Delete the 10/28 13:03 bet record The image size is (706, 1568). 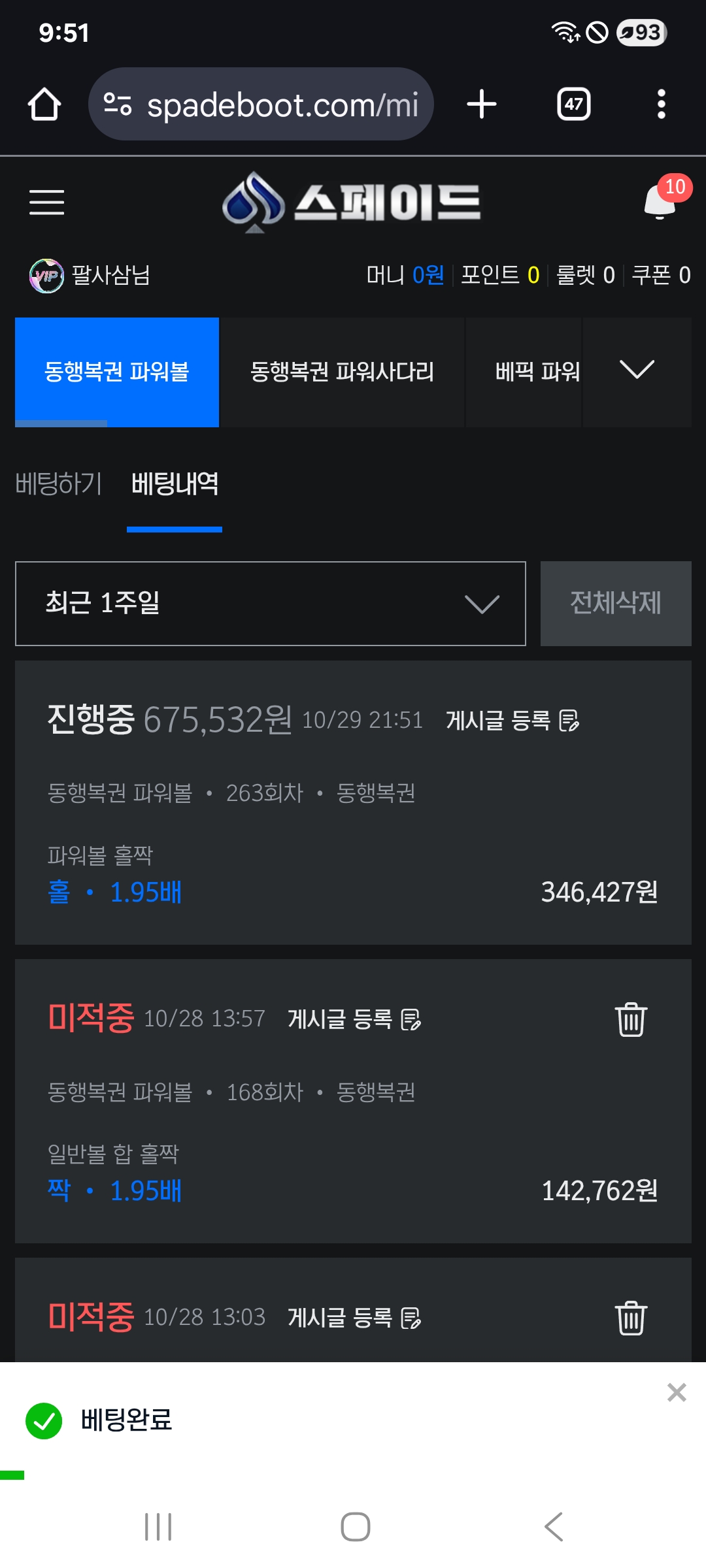[631, 1318]
